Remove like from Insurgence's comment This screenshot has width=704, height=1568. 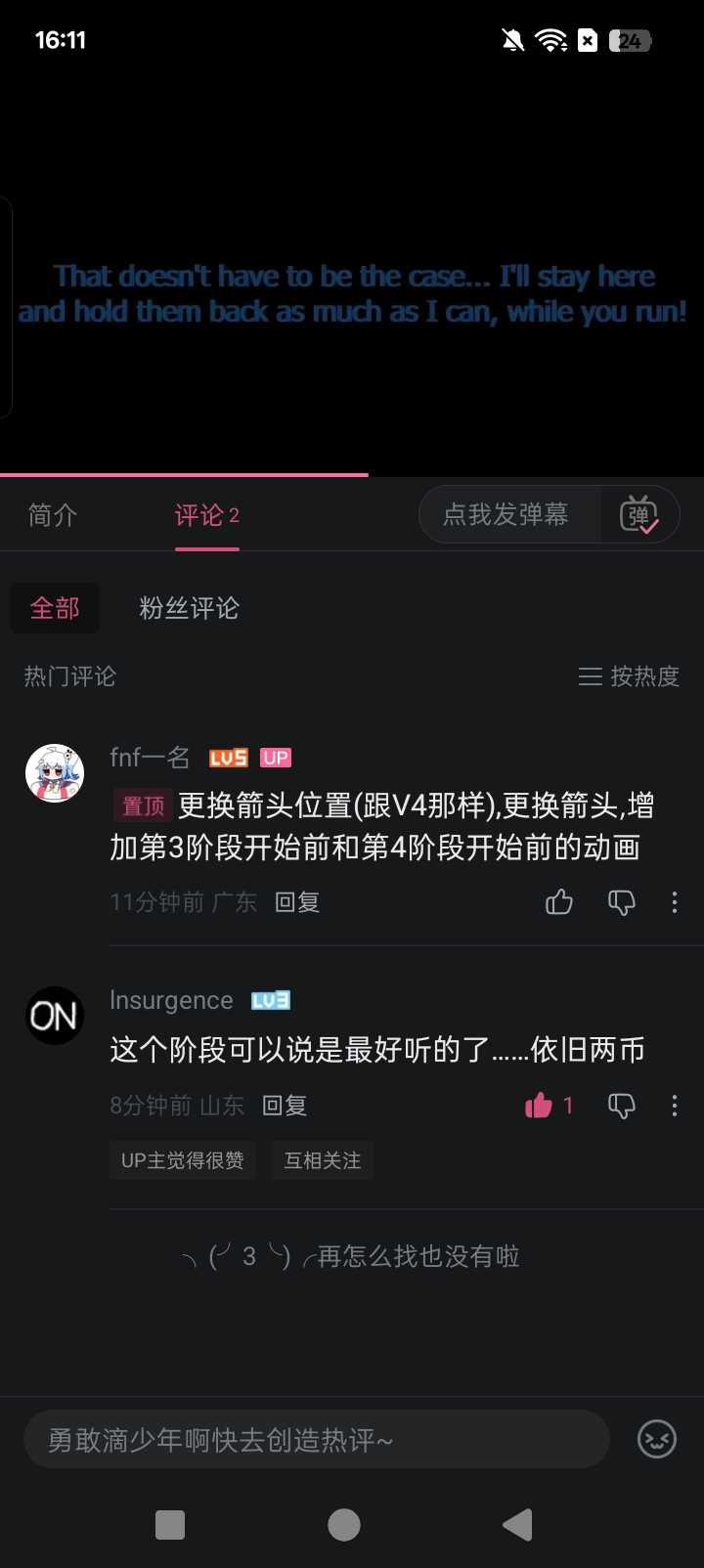(540, 1106)
